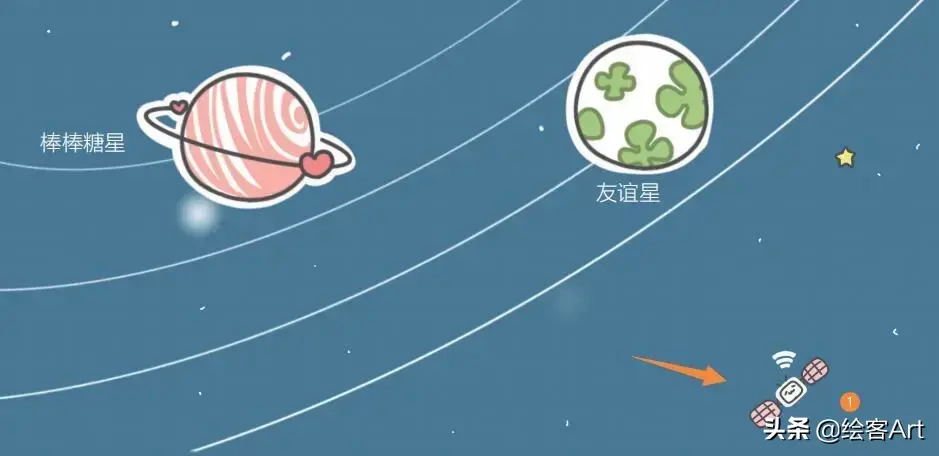Screen dimensions: 939x456
Task: Open the 友谊星 planet
Action: pos(639,104)
